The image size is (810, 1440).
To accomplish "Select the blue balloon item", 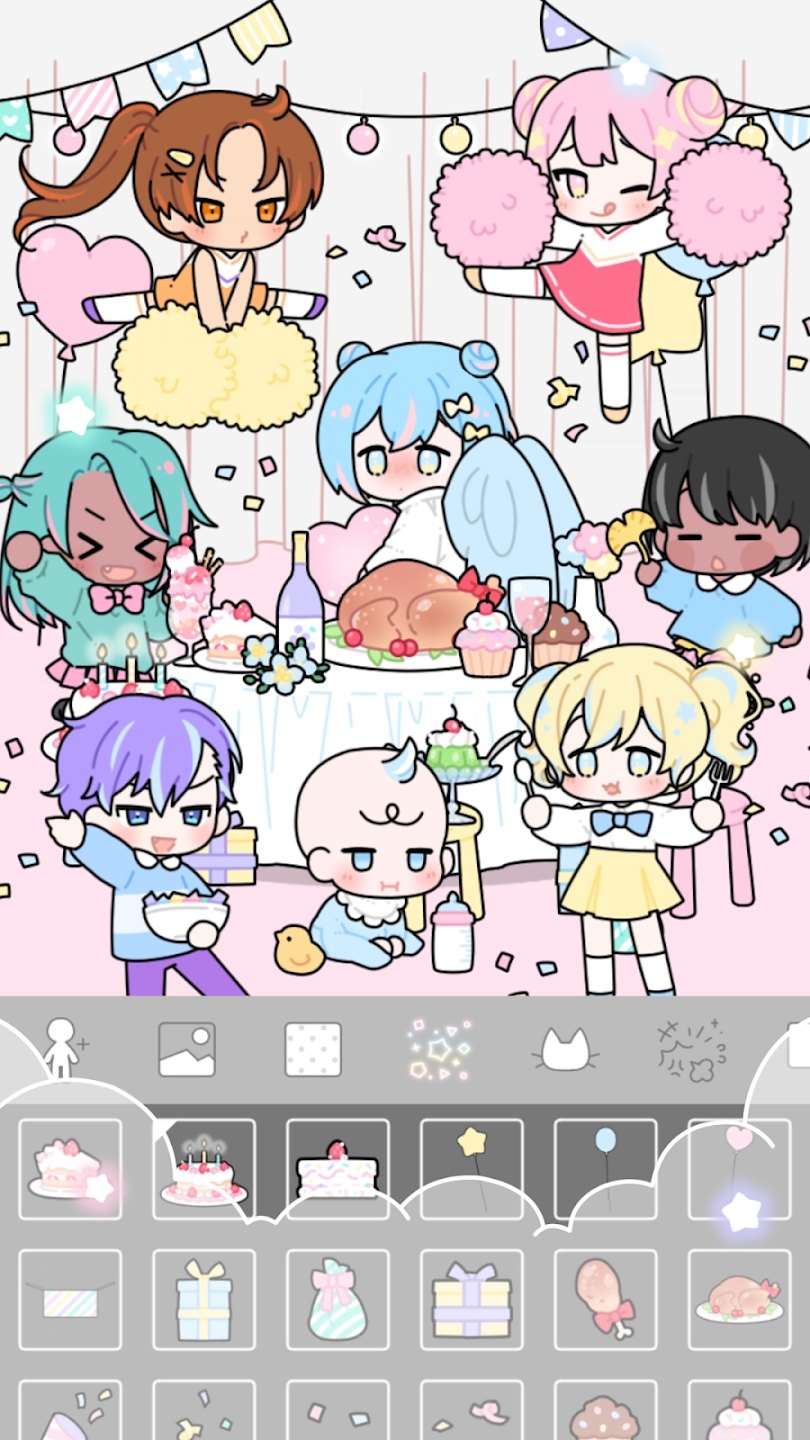I will tap(606, 1168).
